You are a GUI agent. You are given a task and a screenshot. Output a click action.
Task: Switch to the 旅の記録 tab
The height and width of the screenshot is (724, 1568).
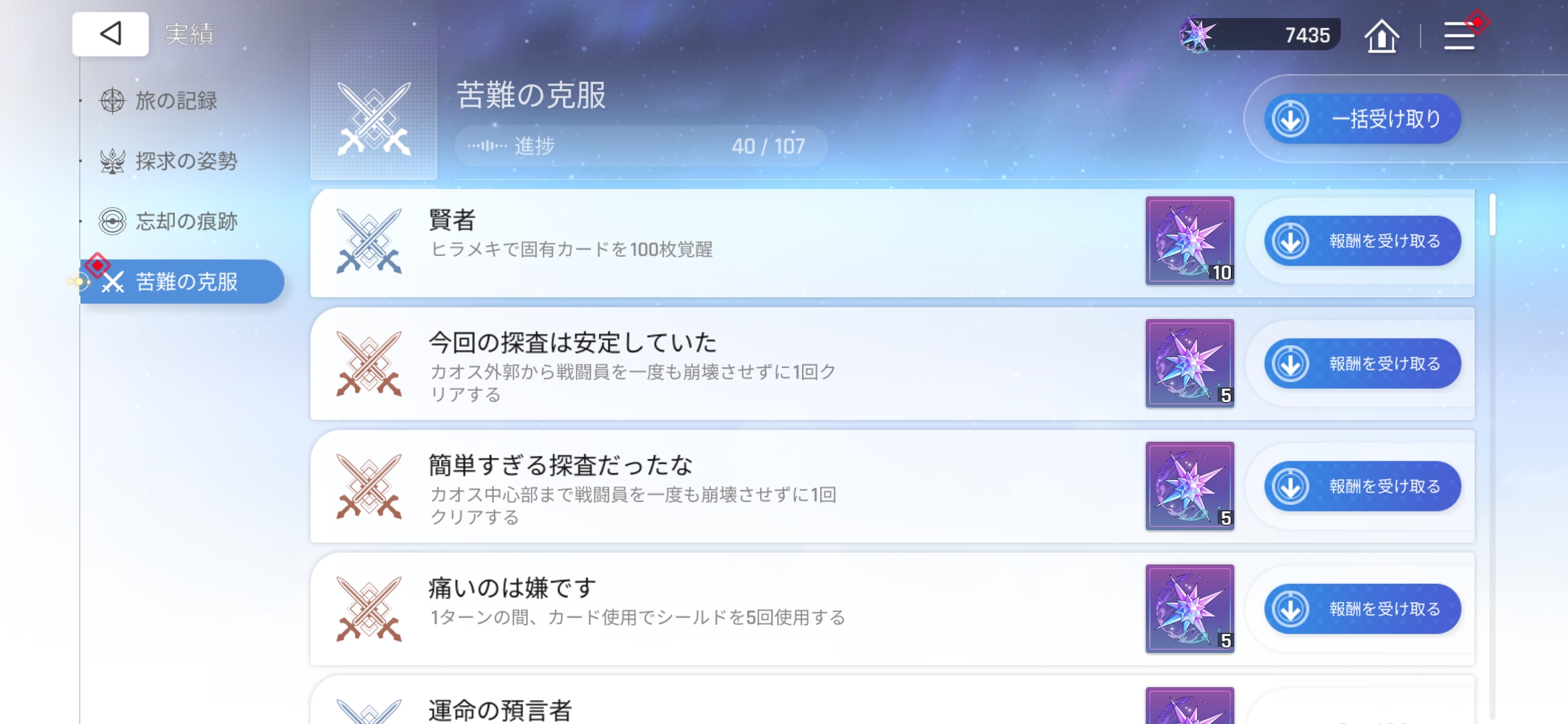176,101
